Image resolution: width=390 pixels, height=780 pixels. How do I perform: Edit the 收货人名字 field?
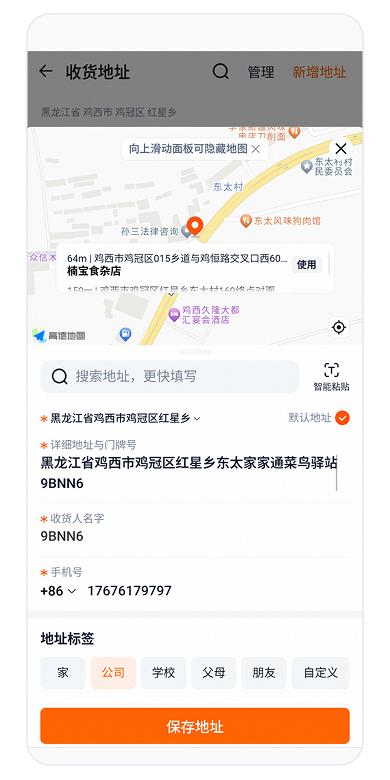pyautogui.click(x=195, y=536)
